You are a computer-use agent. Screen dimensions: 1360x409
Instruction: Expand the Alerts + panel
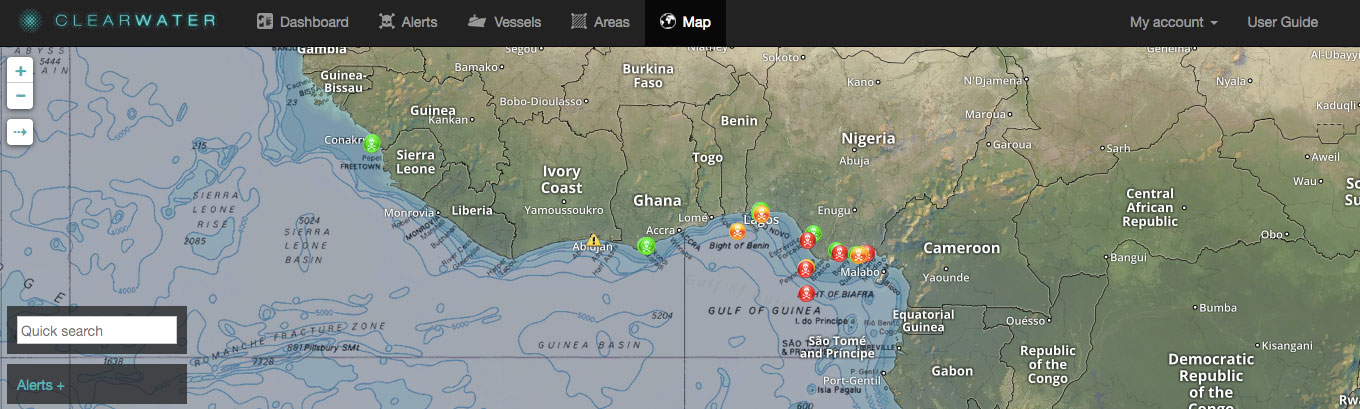(41, 385)
